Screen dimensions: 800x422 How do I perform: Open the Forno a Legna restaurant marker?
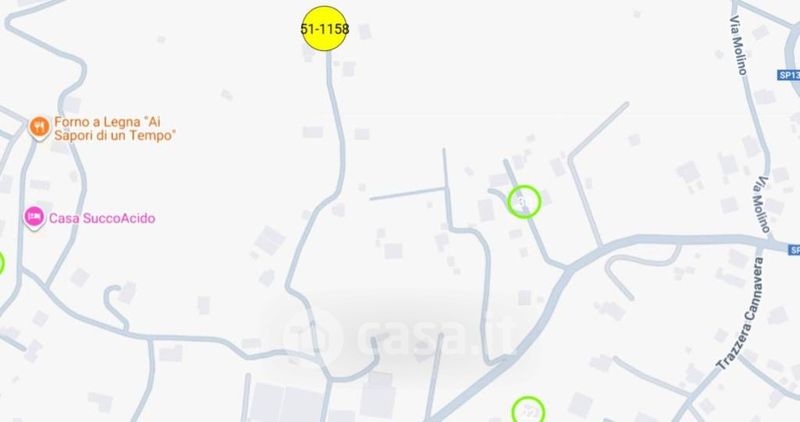click(38, 126)
